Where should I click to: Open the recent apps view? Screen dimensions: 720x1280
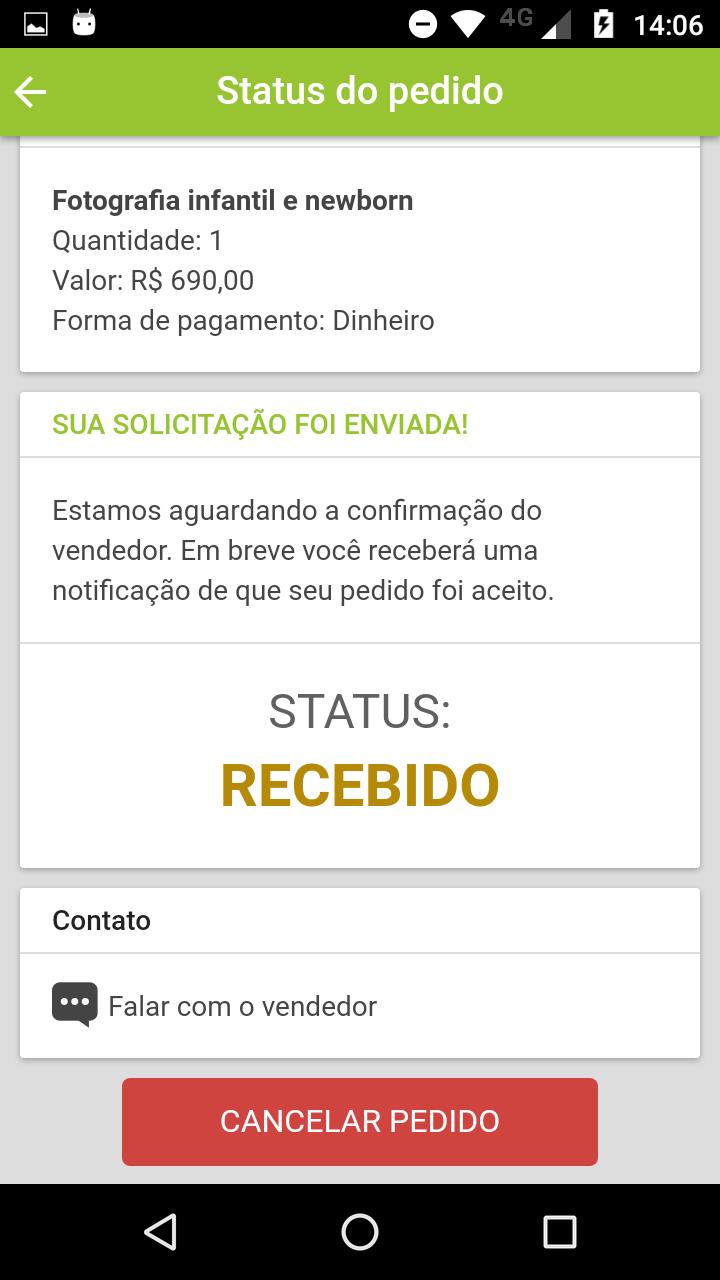click(560, 1232)
